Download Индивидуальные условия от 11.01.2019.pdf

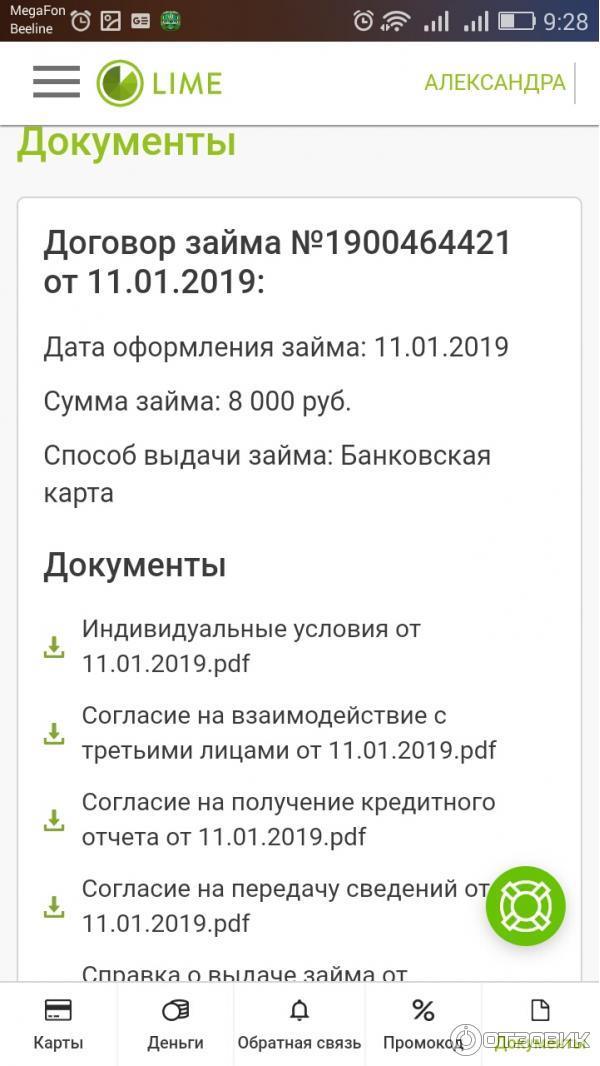coord(250,646)
